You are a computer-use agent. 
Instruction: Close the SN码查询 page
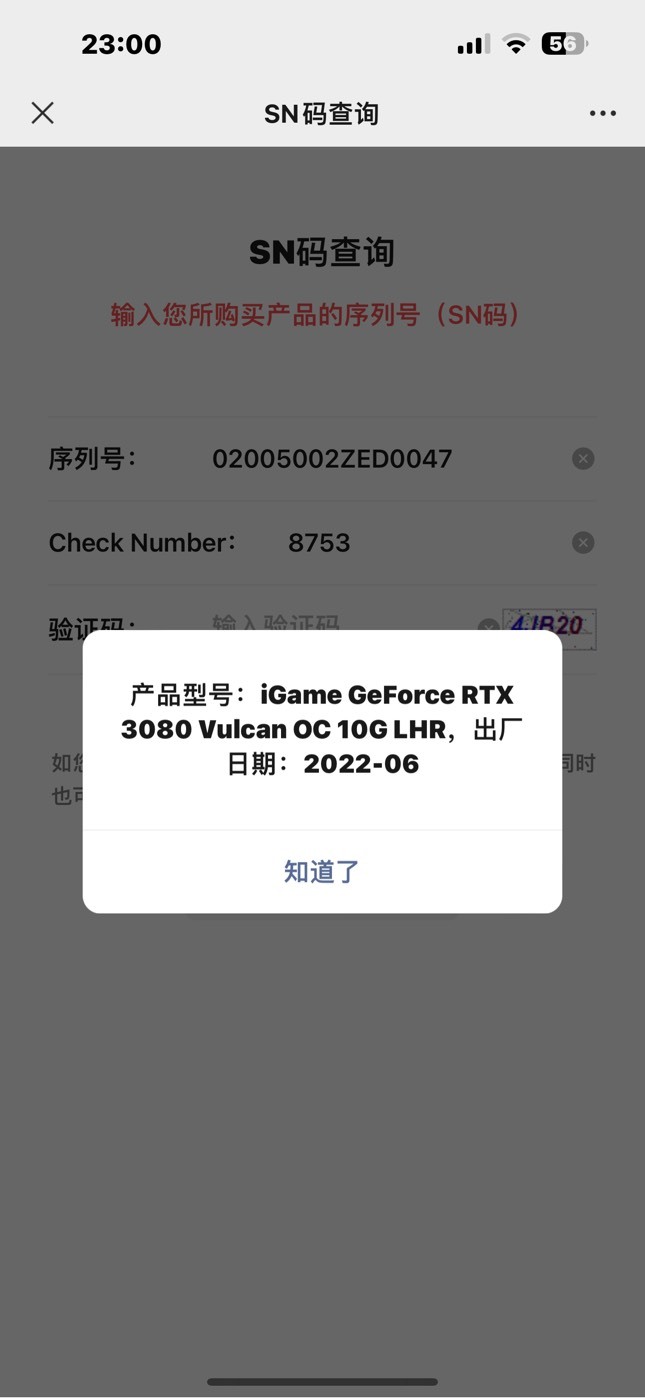pyautogui.click(x=42, y=113)
